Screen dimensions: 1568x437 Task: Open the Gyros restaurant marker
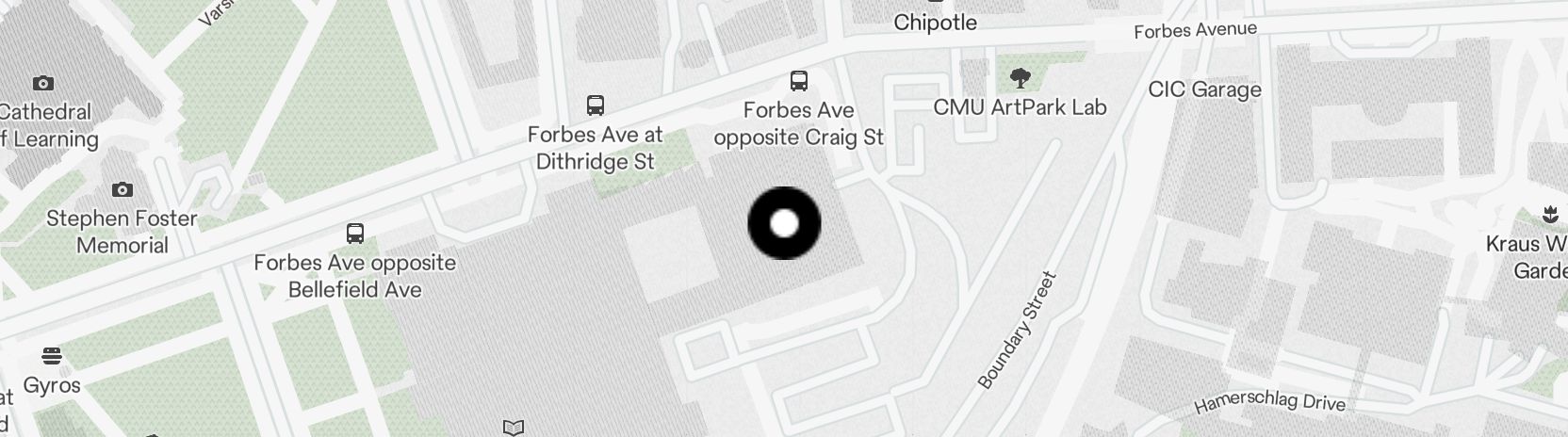point(52,356)
